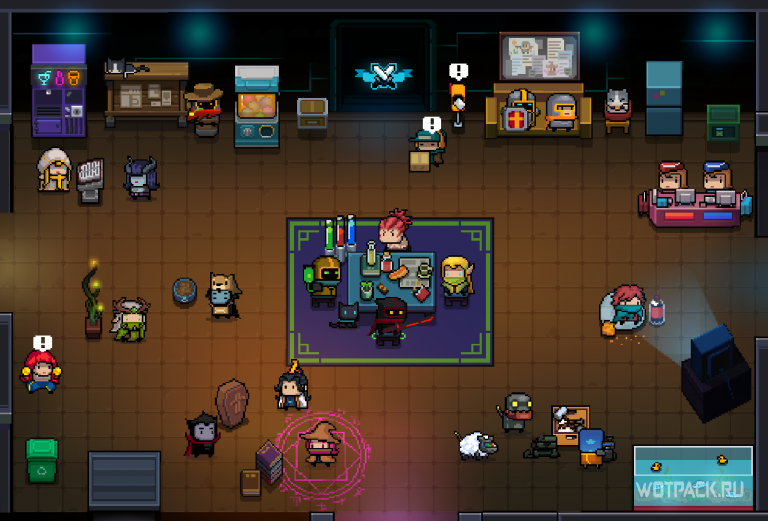This screenshot has width=768, height=521.
Task: Choose the knight with the yellow helmet
Action: [x=322, y=280]
